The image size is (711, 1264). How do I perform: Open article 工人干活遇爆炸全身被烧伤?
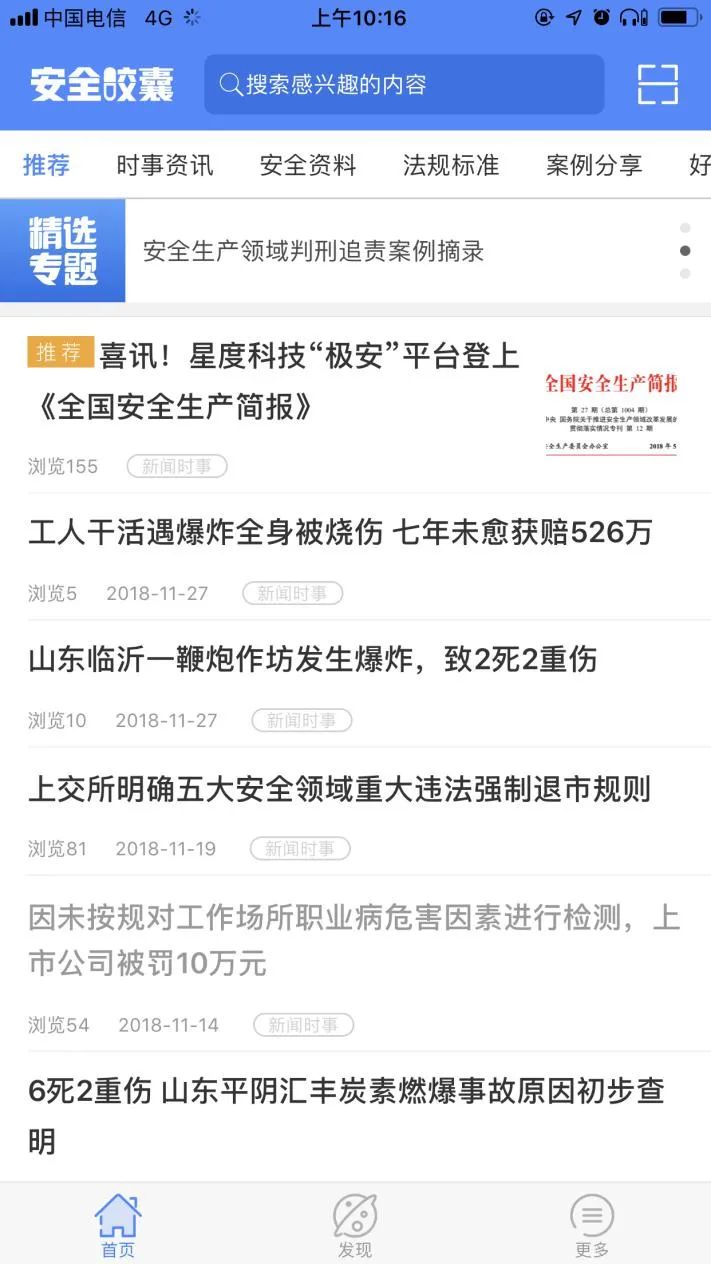coord(340,533)
